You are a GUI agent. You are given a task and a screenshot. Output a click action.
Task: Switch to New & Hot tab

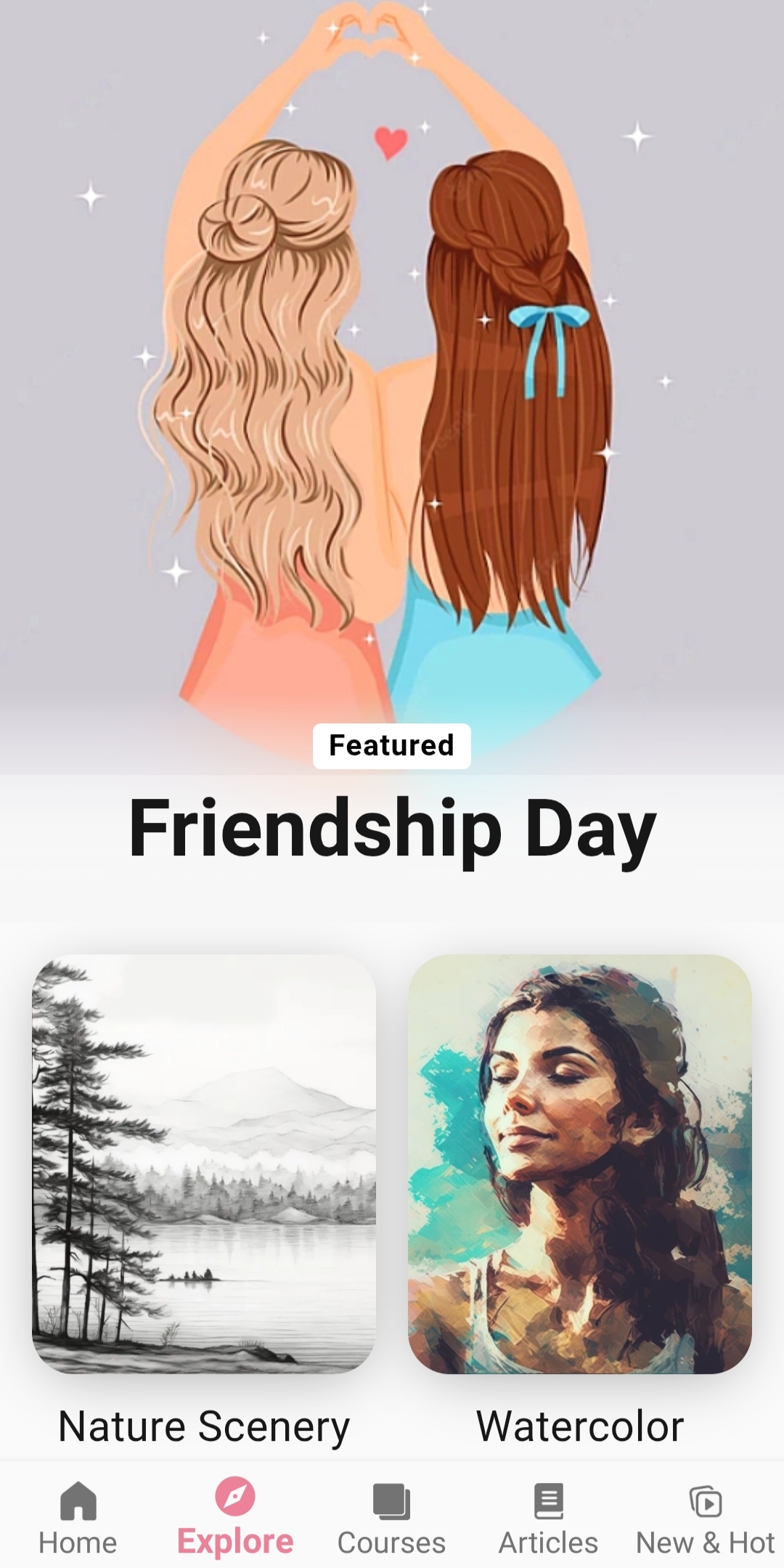tap(705, 1516)
